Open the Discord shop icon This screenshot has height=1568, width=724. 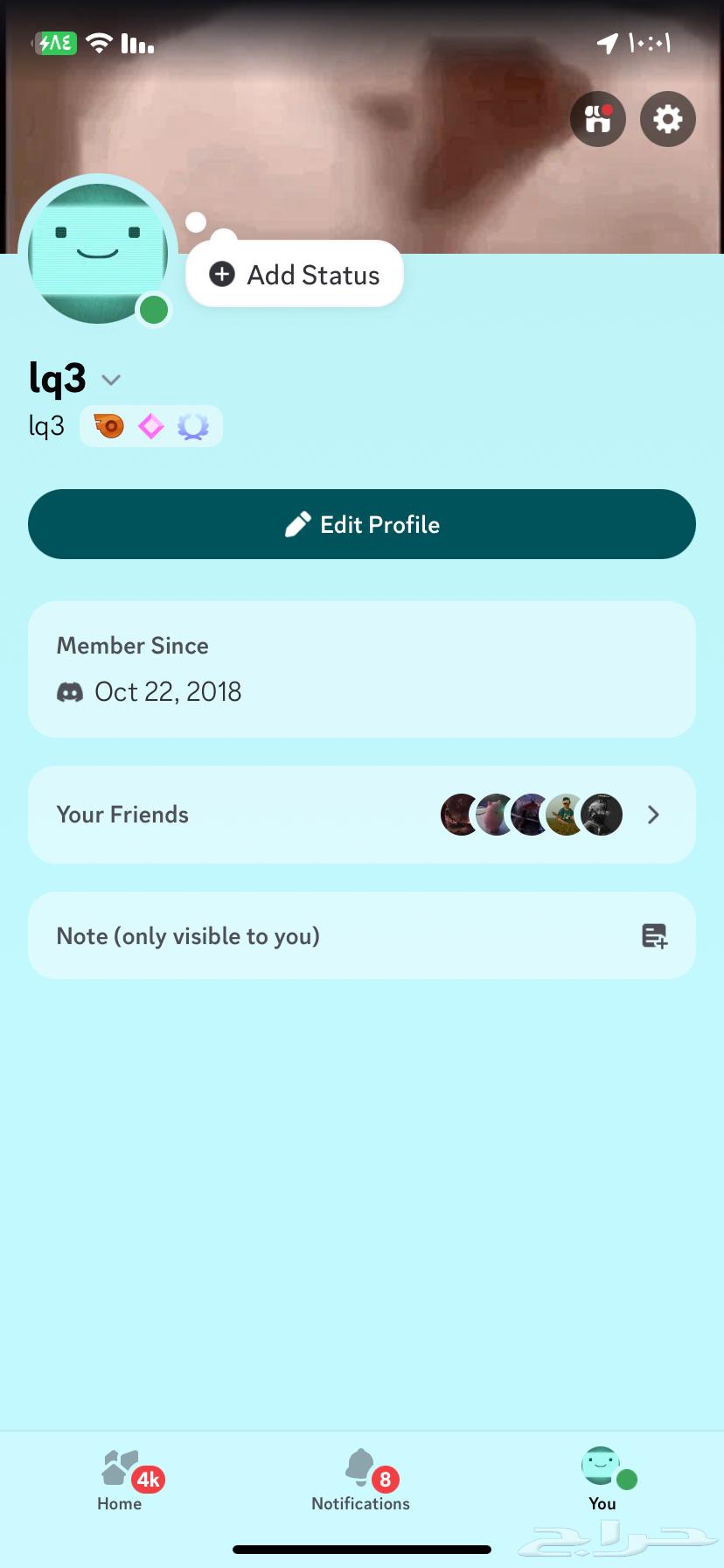[597, 118]
